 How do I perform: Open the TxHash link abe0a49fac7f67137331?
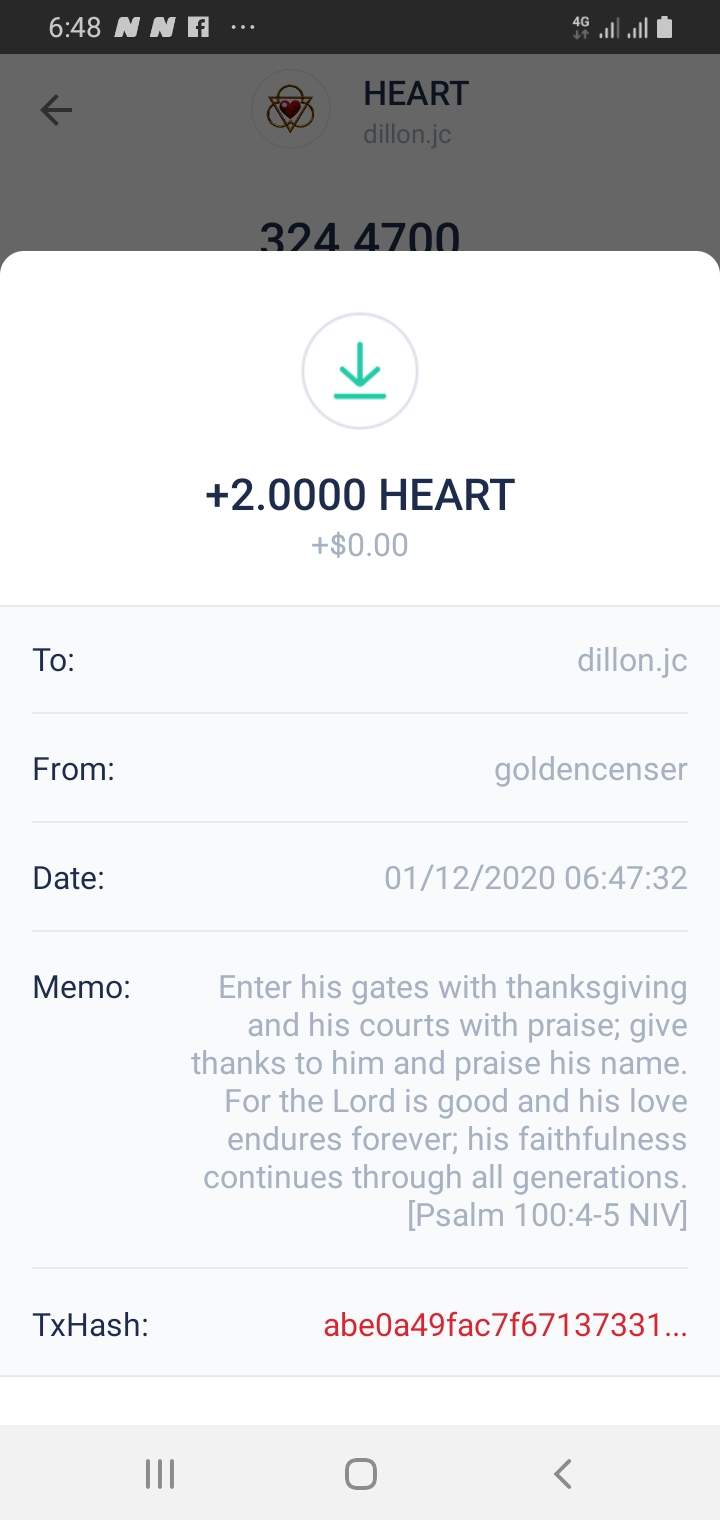505,1326
